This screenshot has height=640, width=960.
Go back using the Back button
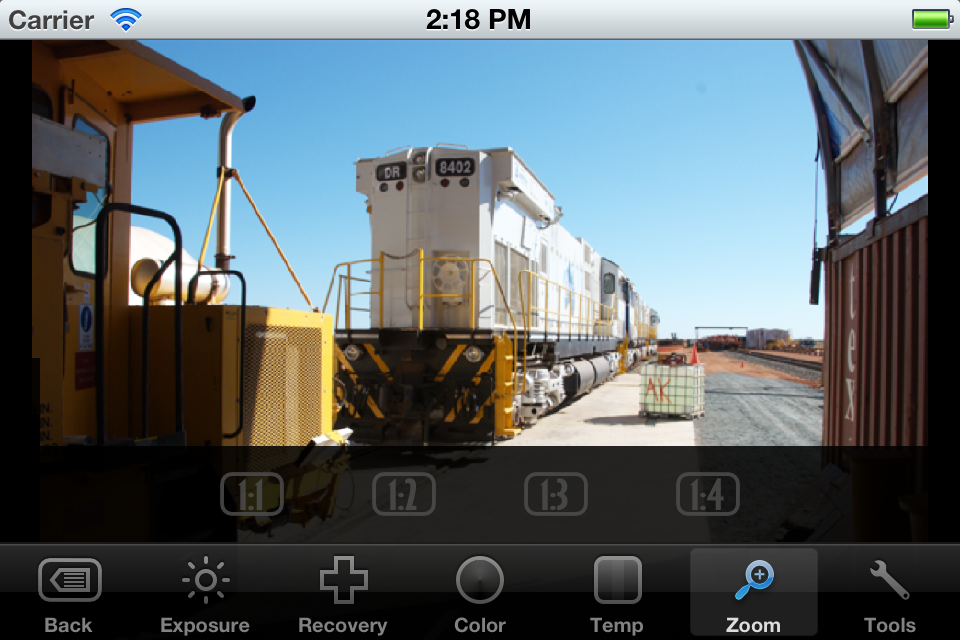(x=69, y=593)
